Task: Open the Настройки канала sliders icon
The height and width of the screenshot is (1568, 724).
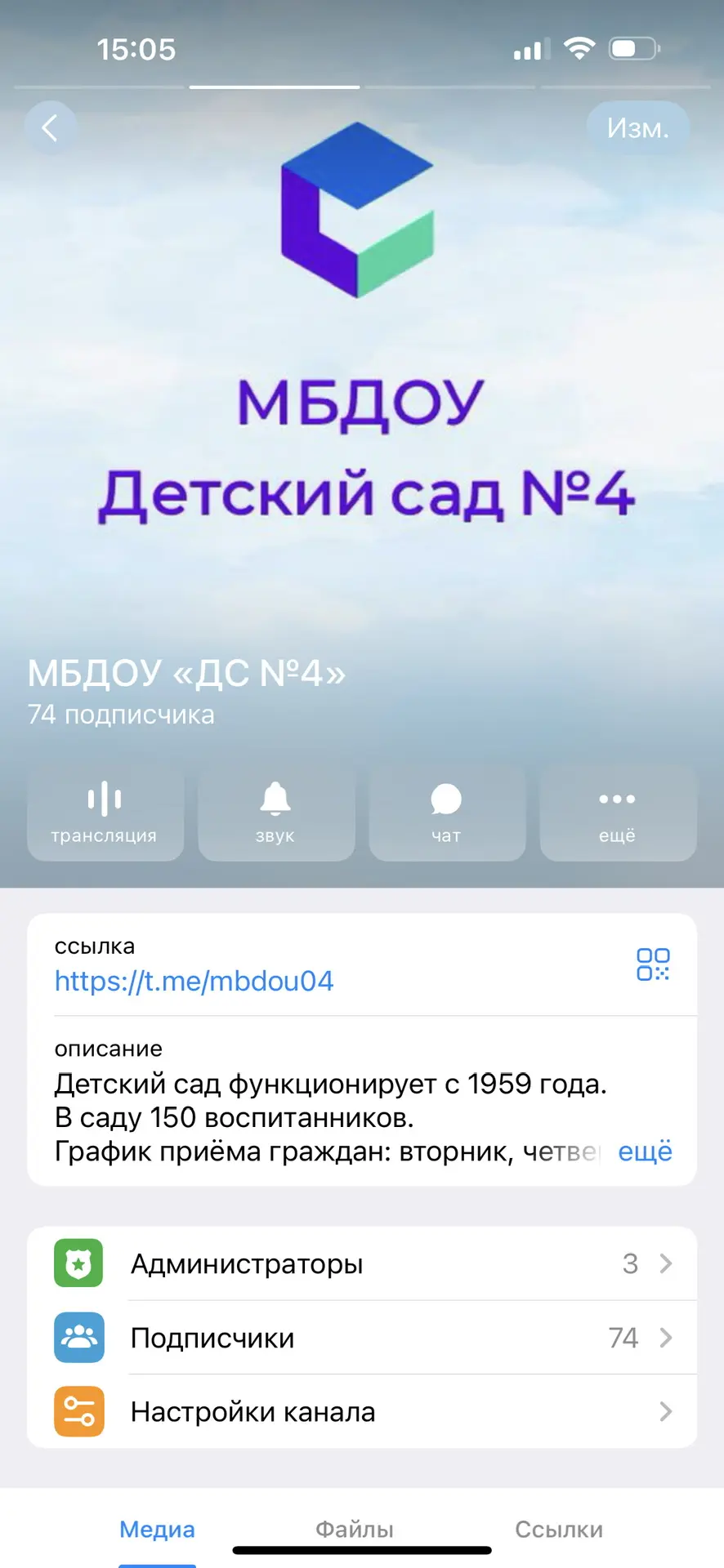Action: click(x=78, y=1411)
